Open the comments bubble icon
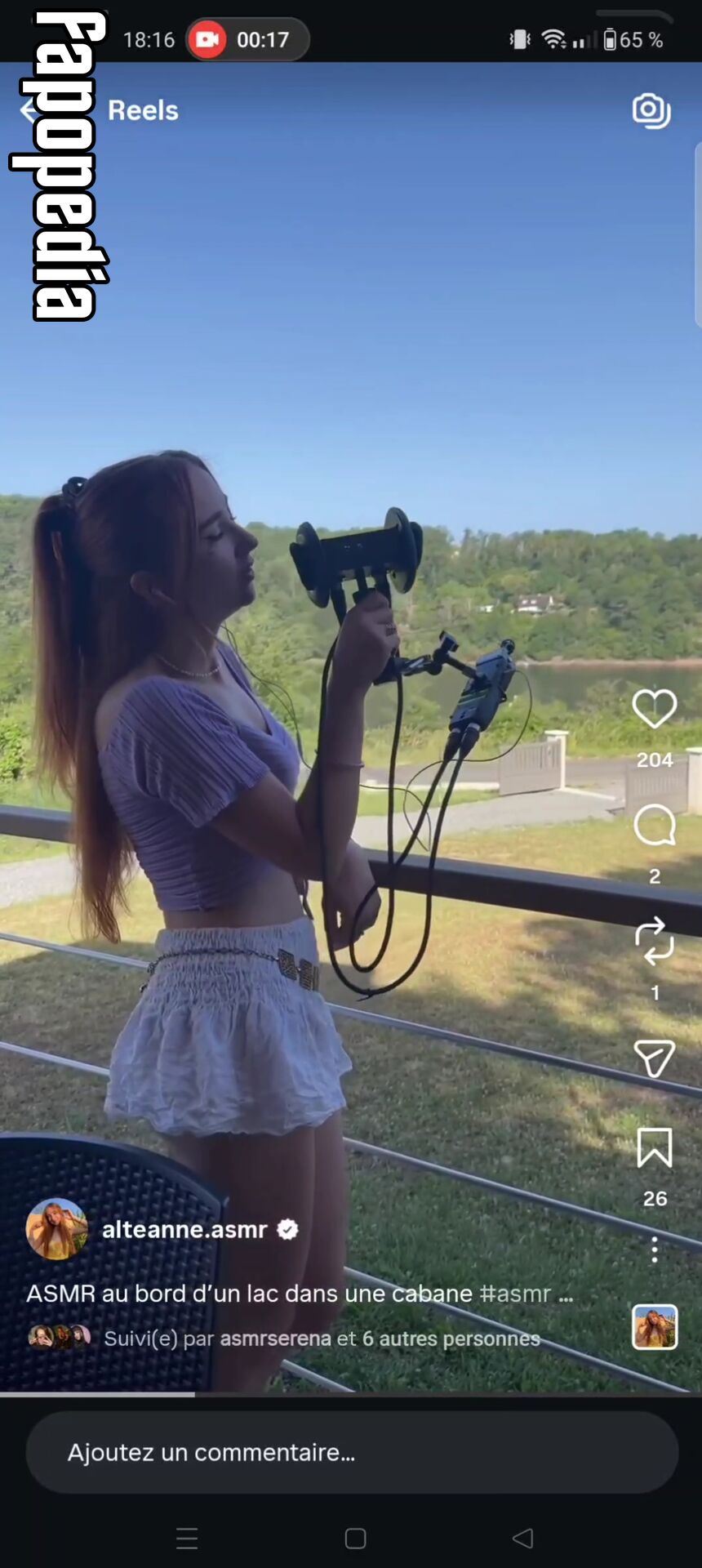This screenshot has width=702, height=1568. point(655,825)
